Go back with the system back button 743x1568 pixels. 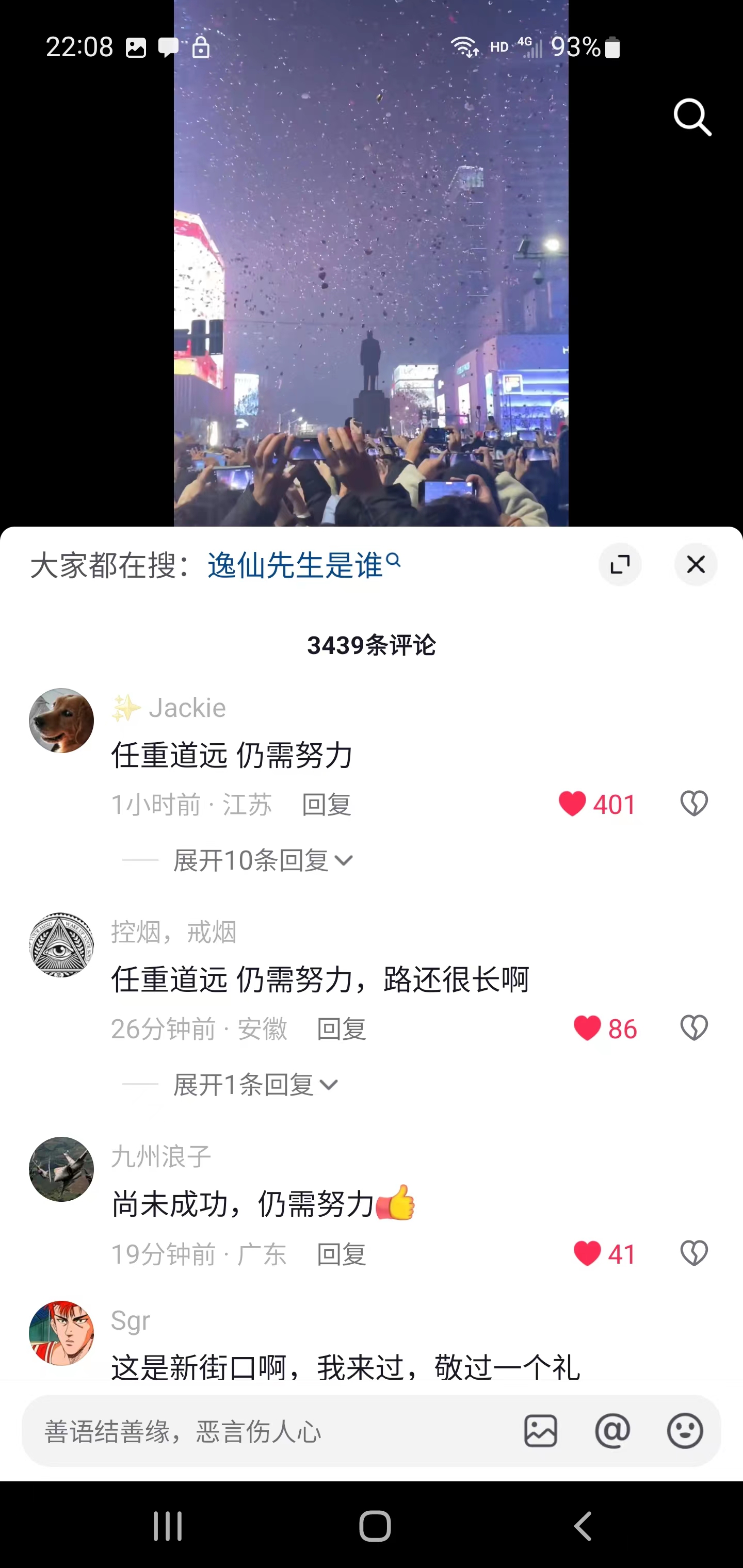point(582,1526)
